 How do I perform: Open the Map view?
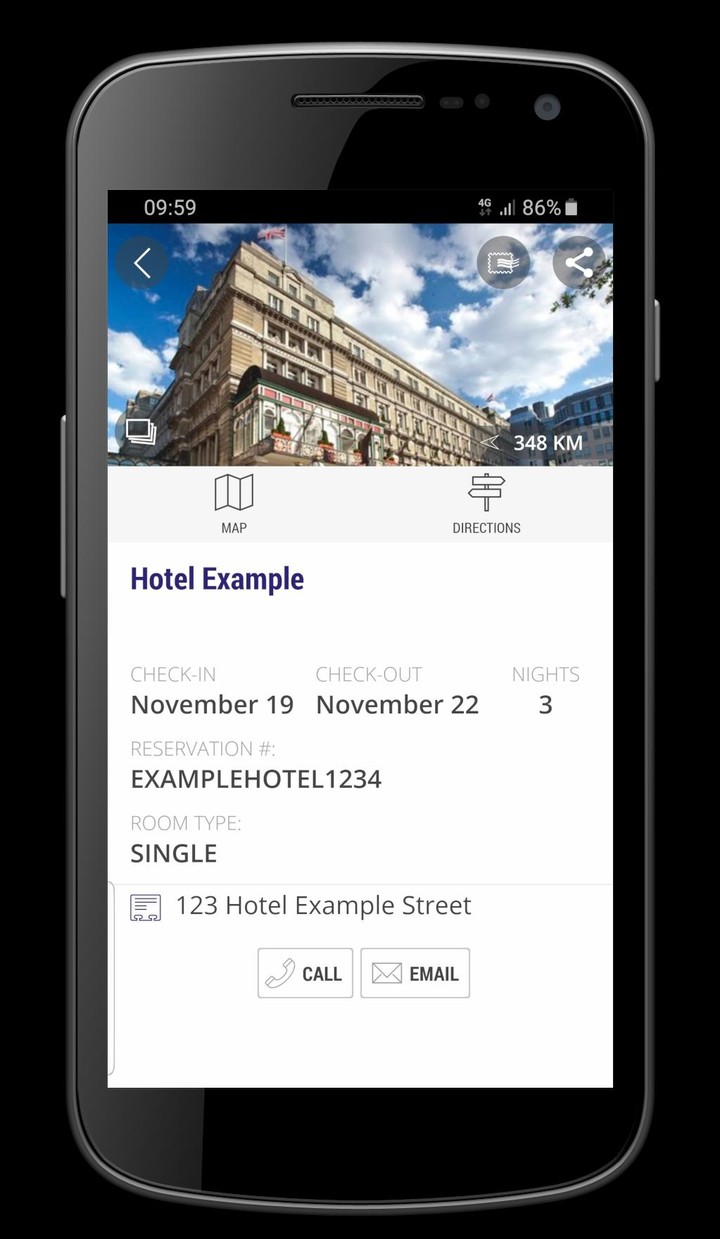tap(234, 504)
